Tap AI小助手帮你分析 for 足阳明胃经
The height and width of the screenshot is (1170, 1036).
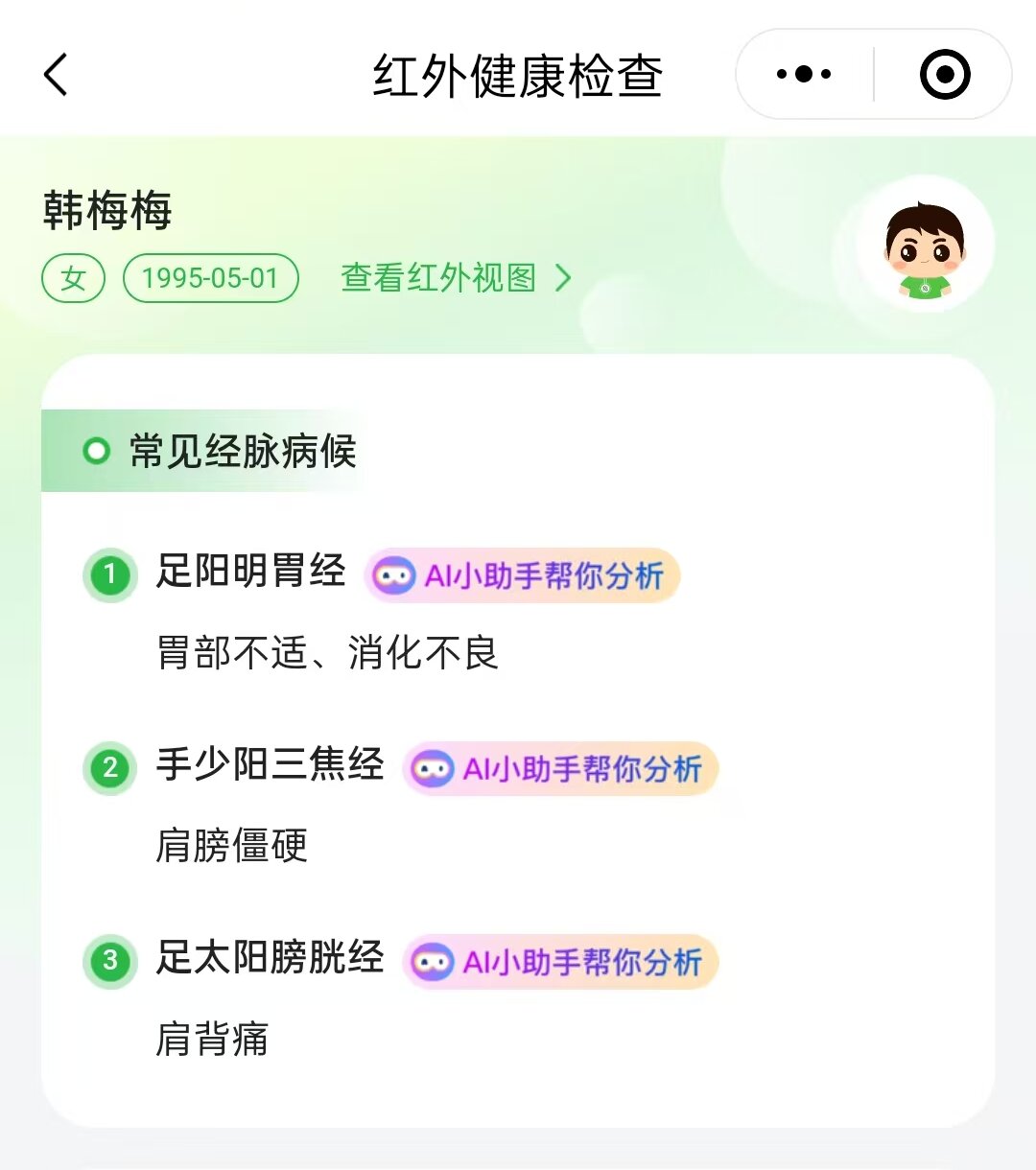pos(522,575)
